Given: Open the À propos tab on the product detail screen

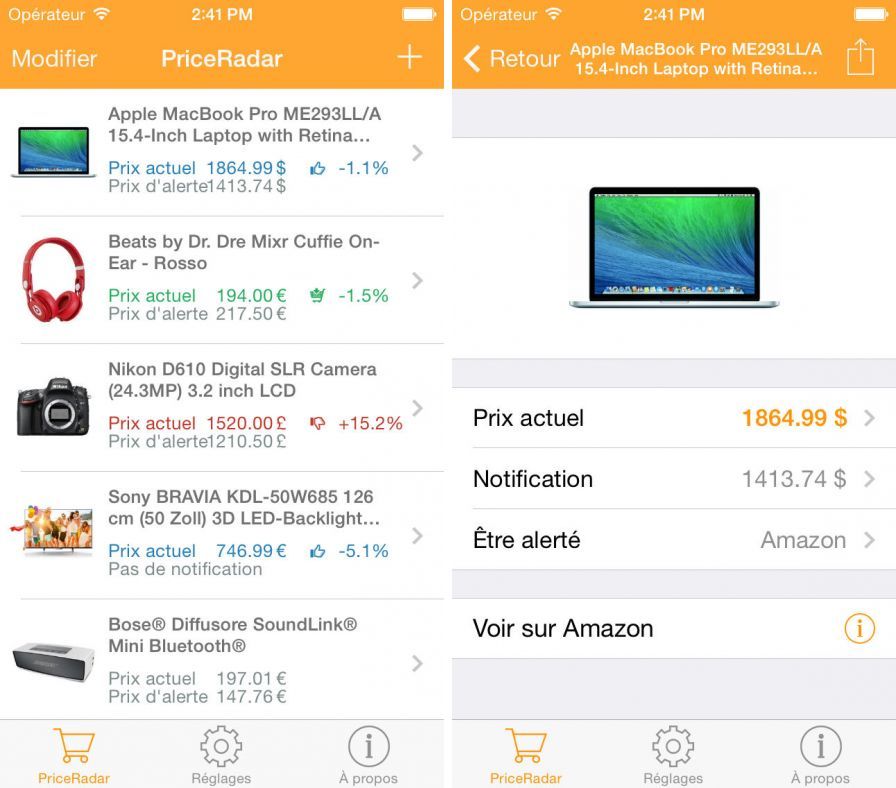Looking at the screenshot, I should [820, 756].
